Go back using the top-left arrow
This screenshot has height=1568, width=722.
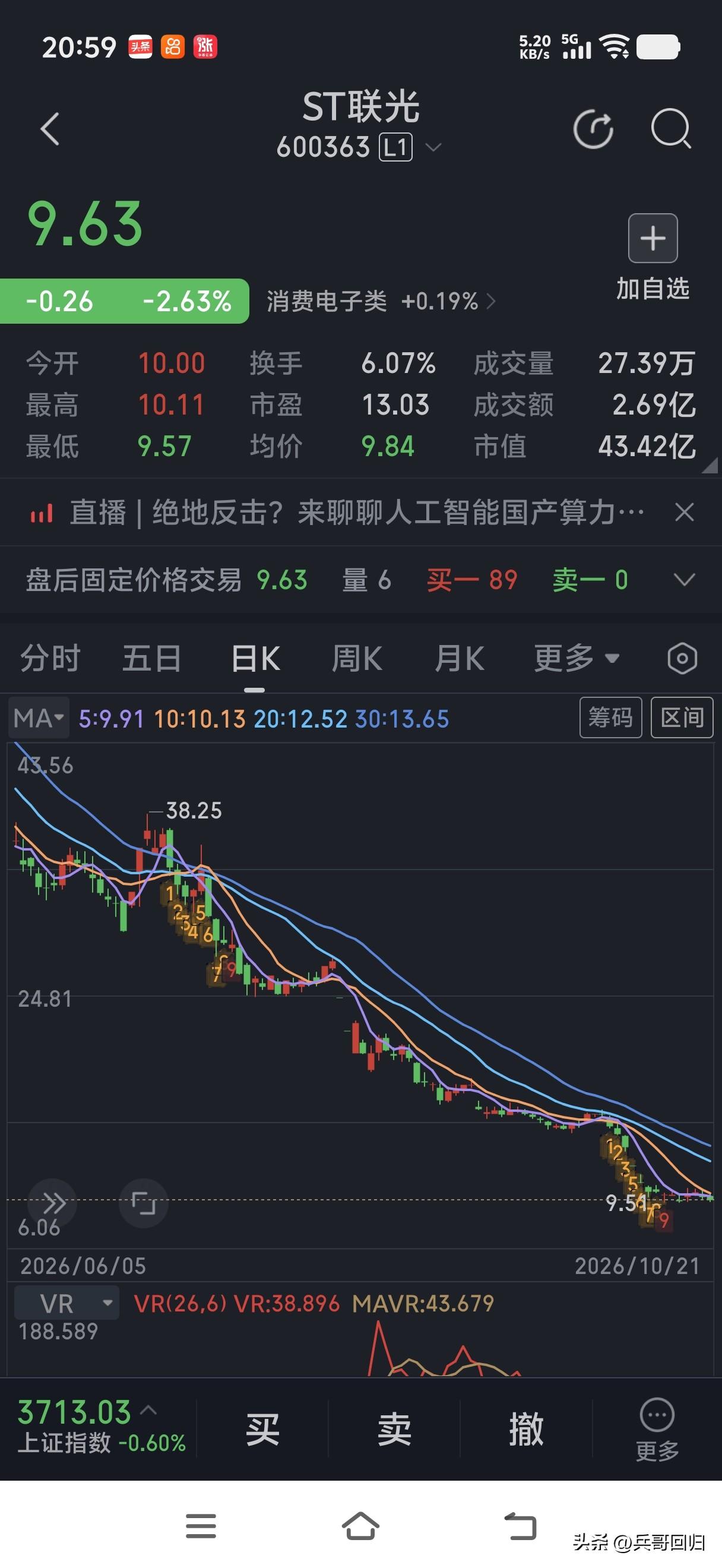coord(50,129)
